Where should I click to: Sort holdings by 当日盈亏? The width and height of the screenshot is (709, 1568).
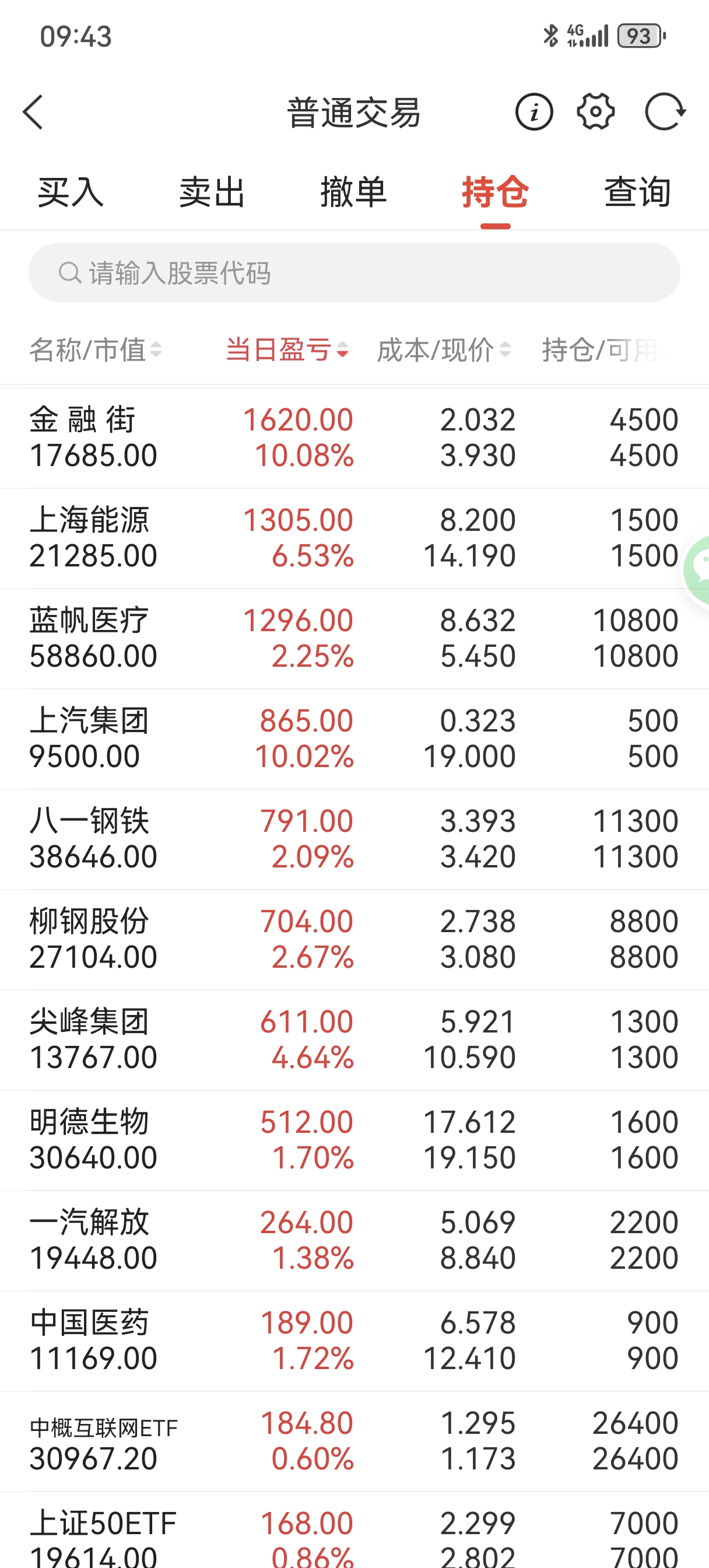[287, 350]
